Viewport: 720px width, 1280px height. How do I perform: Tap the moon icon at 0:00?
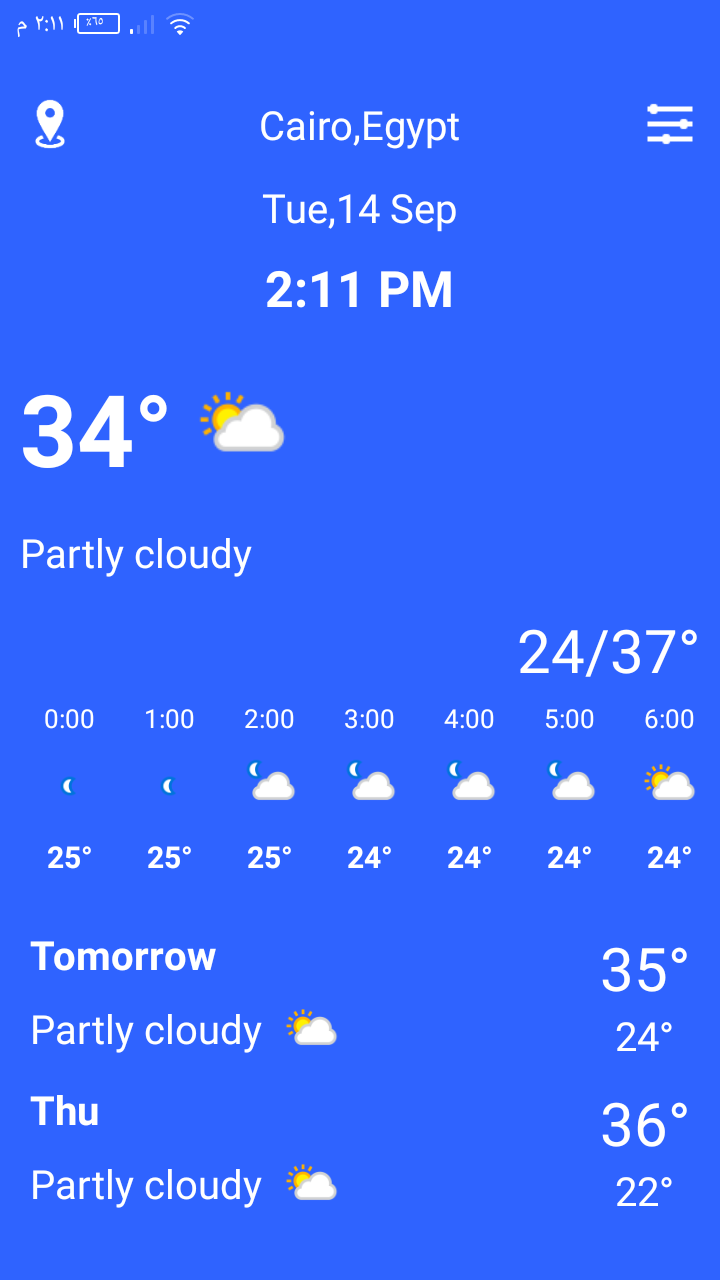tap(68, 784)
